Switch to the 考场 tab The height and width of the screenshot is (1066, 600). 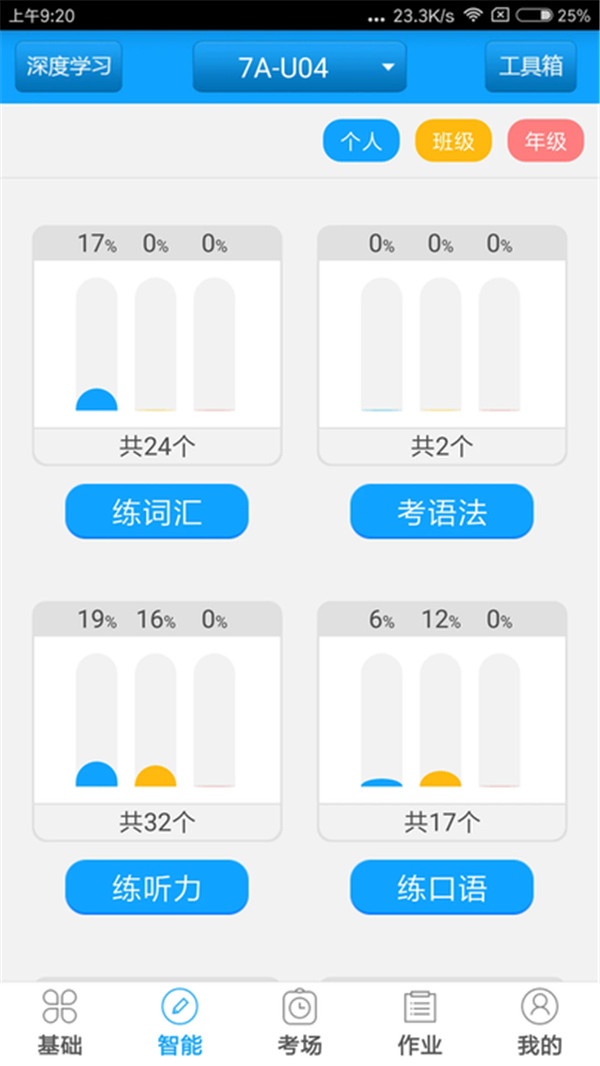pos(299,1023)
